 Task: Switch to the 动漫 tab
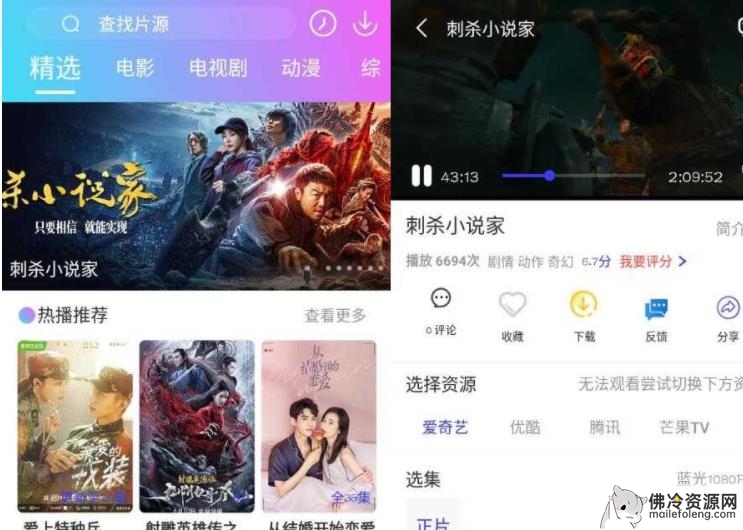point(301,68)
